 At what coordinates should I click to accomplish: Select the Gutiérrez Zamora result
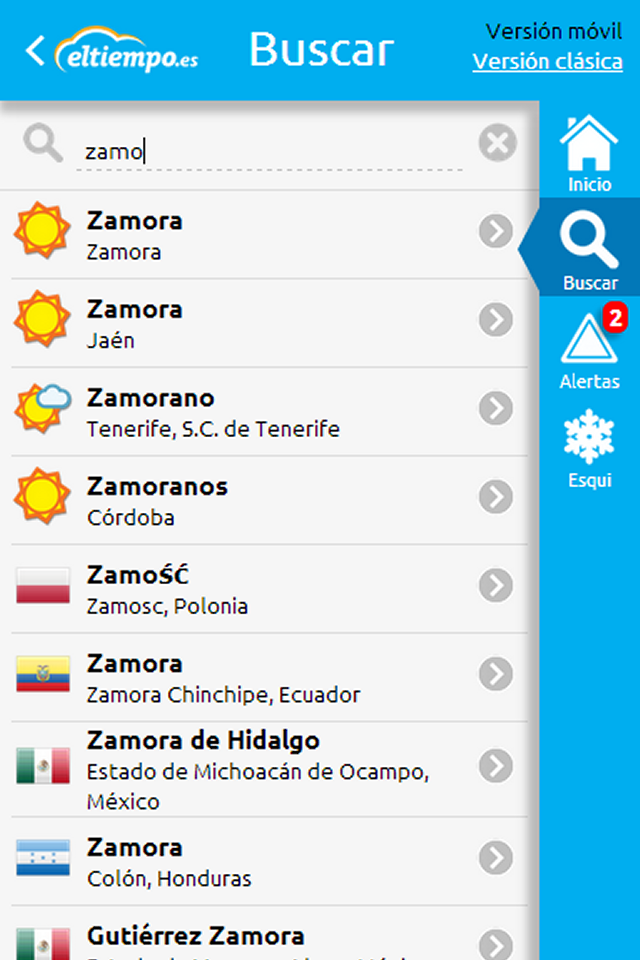click(260, 938)
